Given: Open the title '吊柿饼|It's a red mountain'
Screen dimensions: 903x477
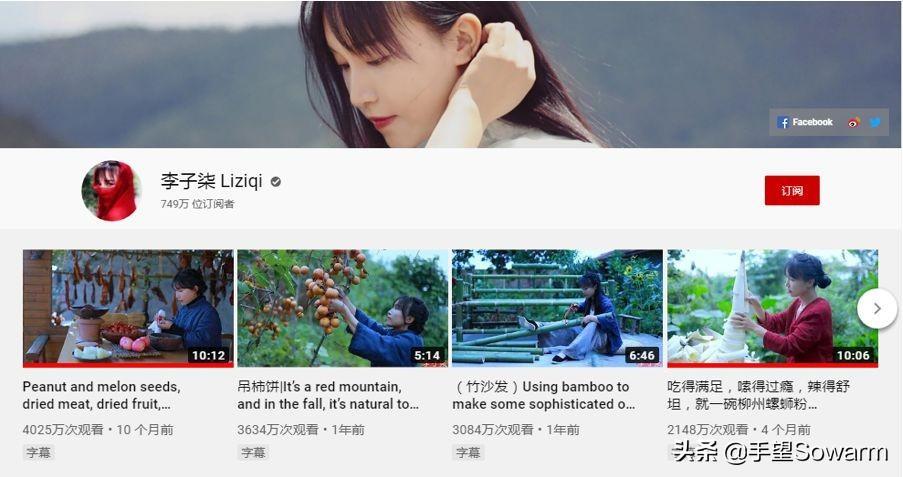Looking at the screenshot, I should pyautogui.click(x=328, y=395).
